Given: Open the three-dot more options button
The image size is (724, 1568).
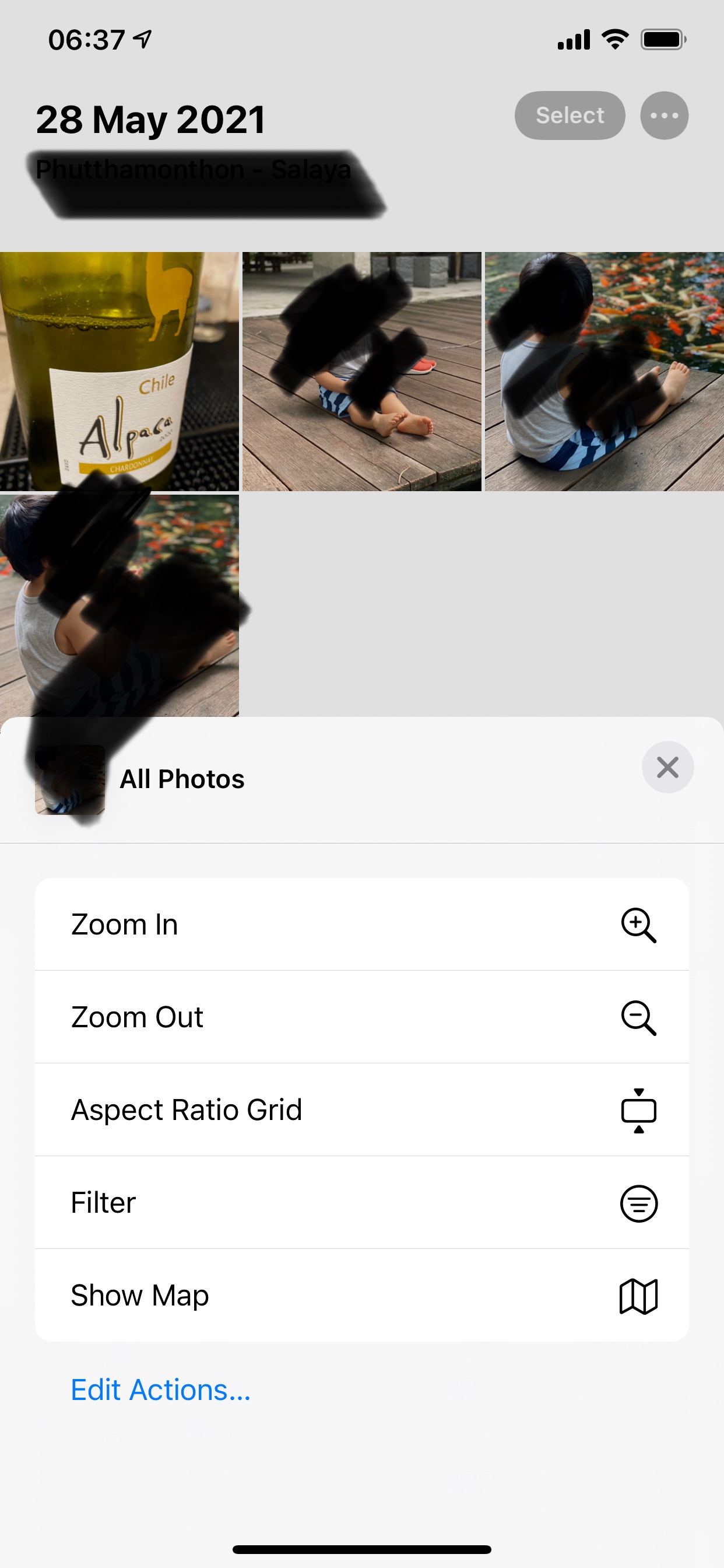Looking at the screenshot, I should pyautogui.click(x=664, y=116).
